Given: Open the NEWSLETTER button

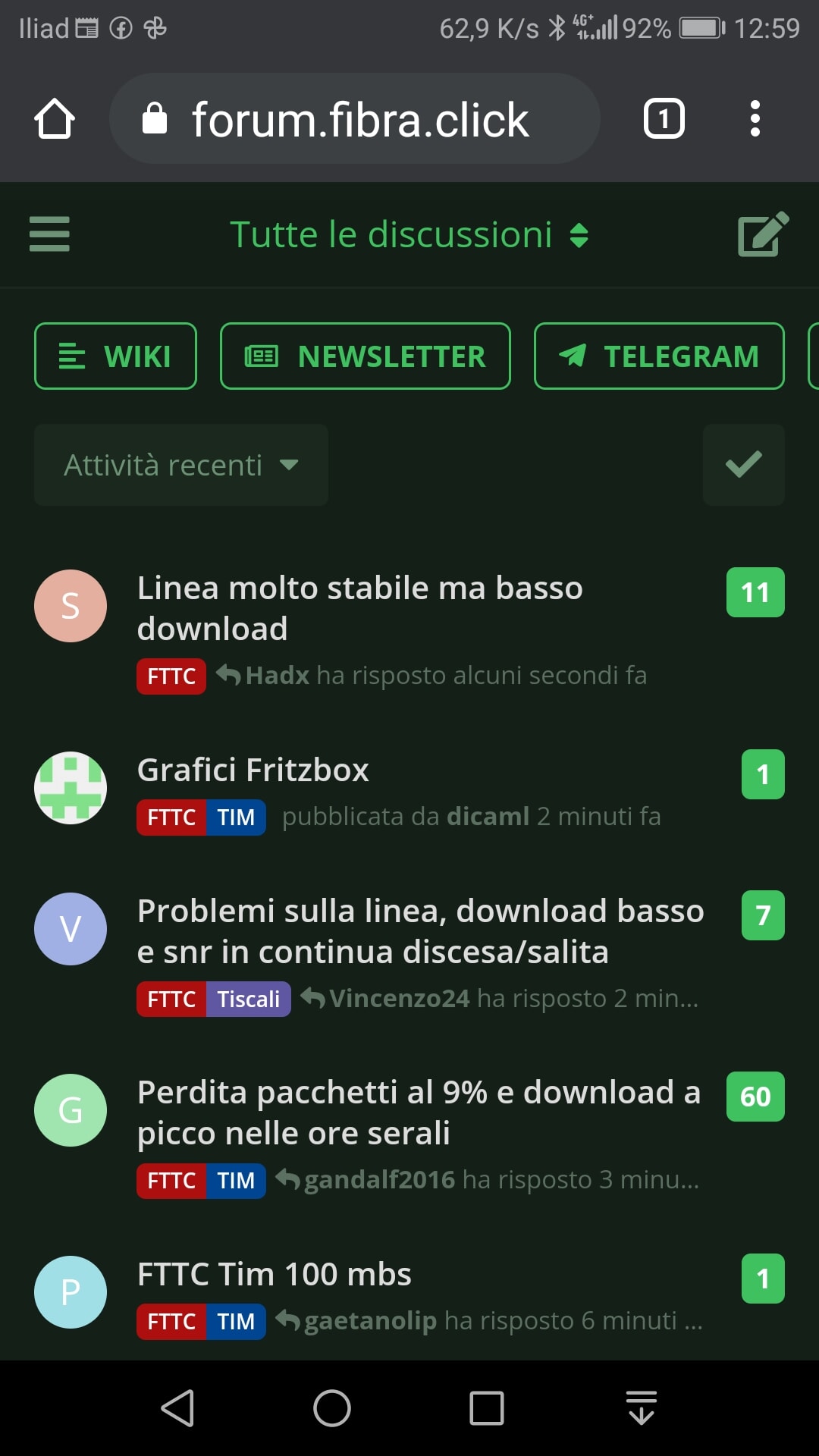Looking at the screenshot, I should [x=365, y=356].
